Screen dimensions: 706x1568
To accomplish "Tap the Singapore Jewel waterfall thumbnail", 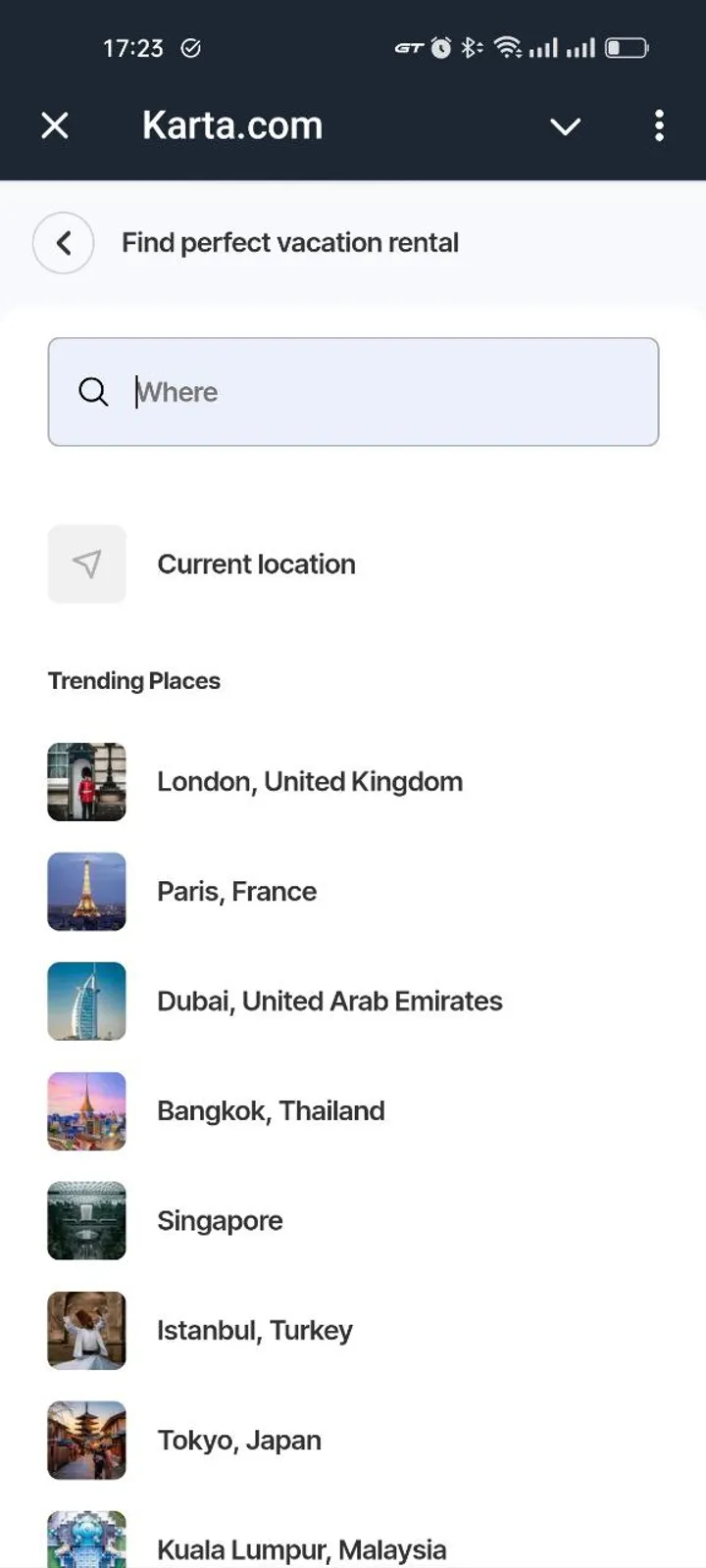I will [86, 1221].
